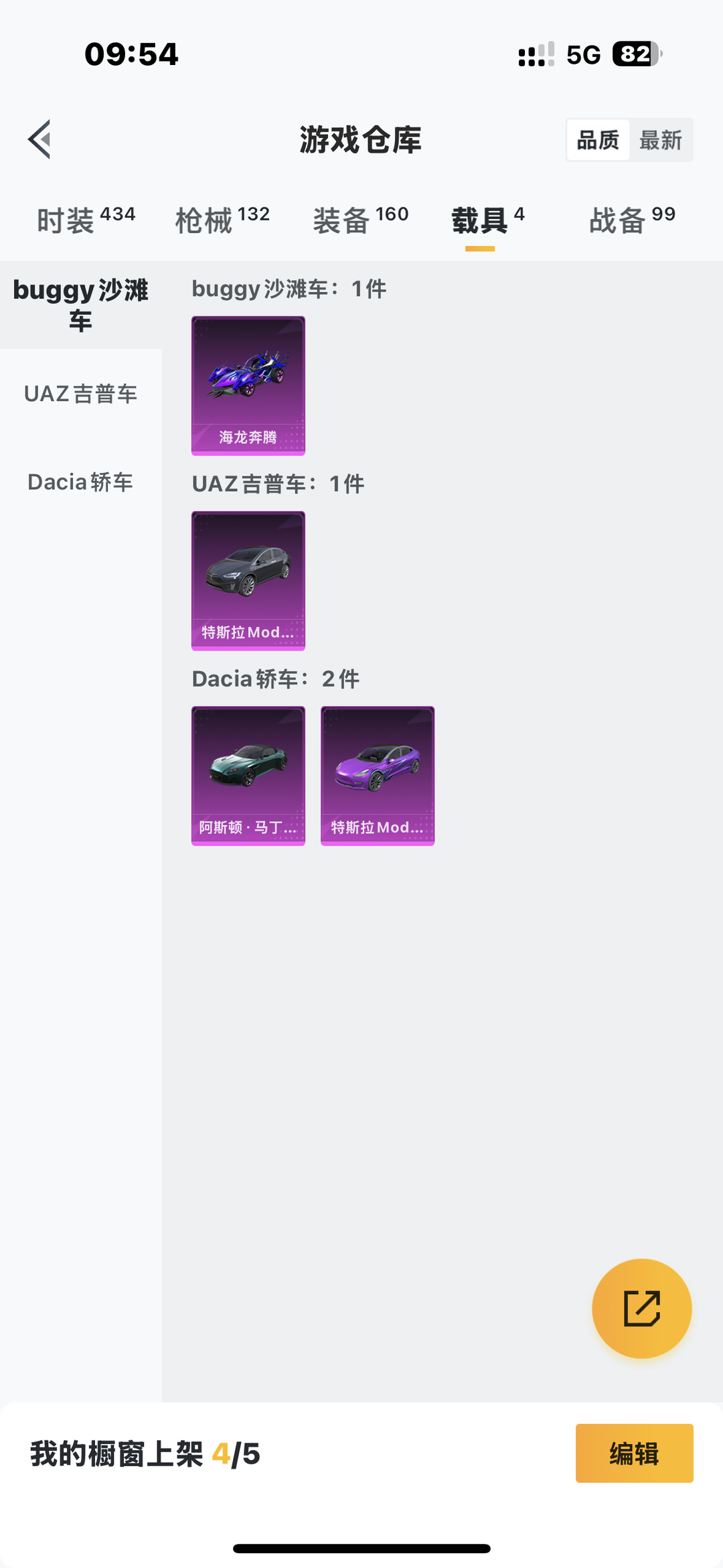The width and height of the screenshot is (723, 1568).
Task: Tap the floating yellow share button
Action: click(x=642, y=1308)
